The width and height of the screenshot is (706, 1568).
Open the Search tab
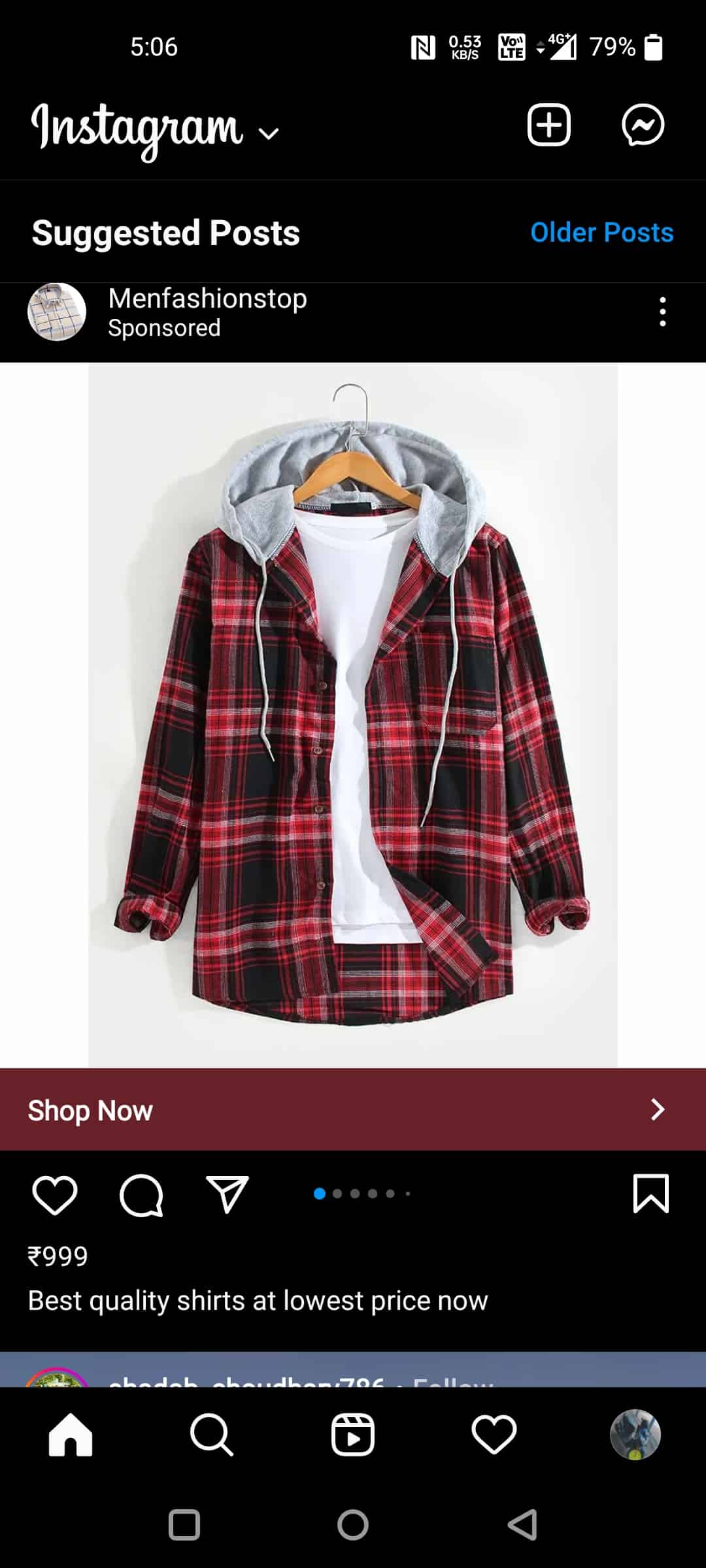[211, 1435]
